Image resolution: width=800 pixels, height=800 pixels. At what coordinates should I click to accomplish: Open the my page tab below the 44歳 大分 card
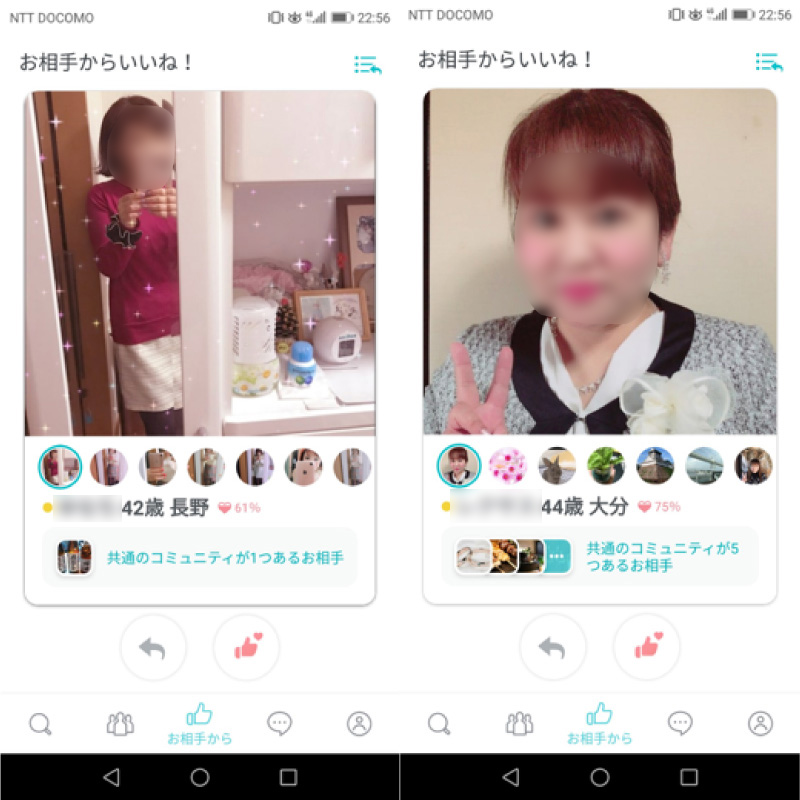click(x=760, y=724)
